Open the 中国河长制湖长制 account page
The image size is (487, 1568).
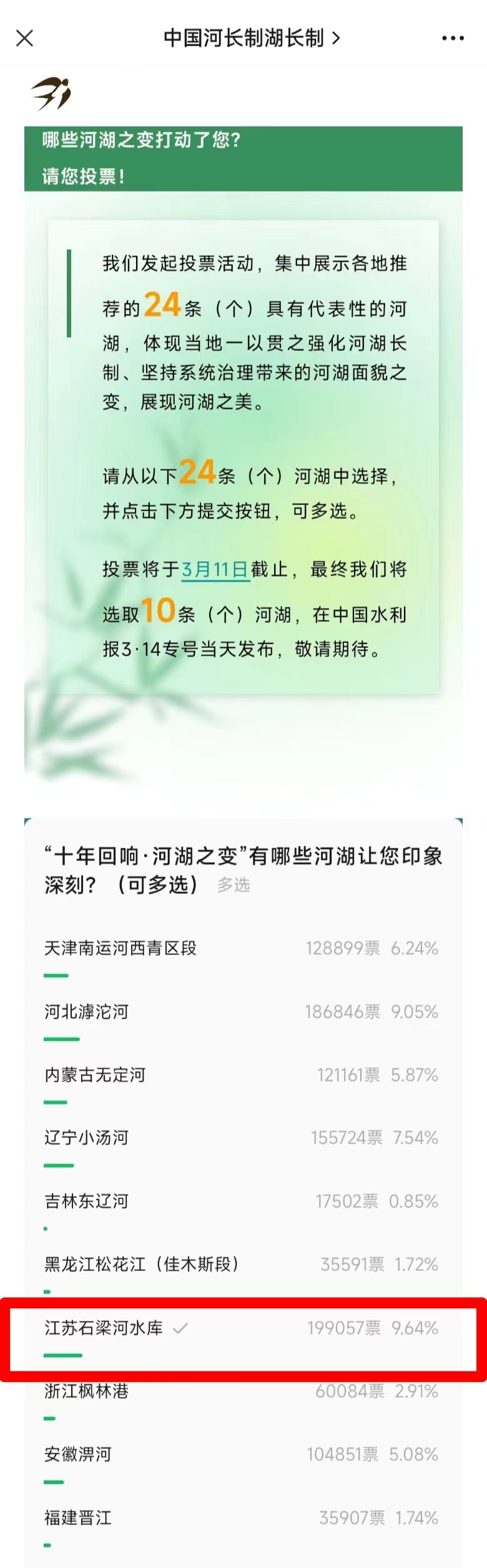[251, 39]
